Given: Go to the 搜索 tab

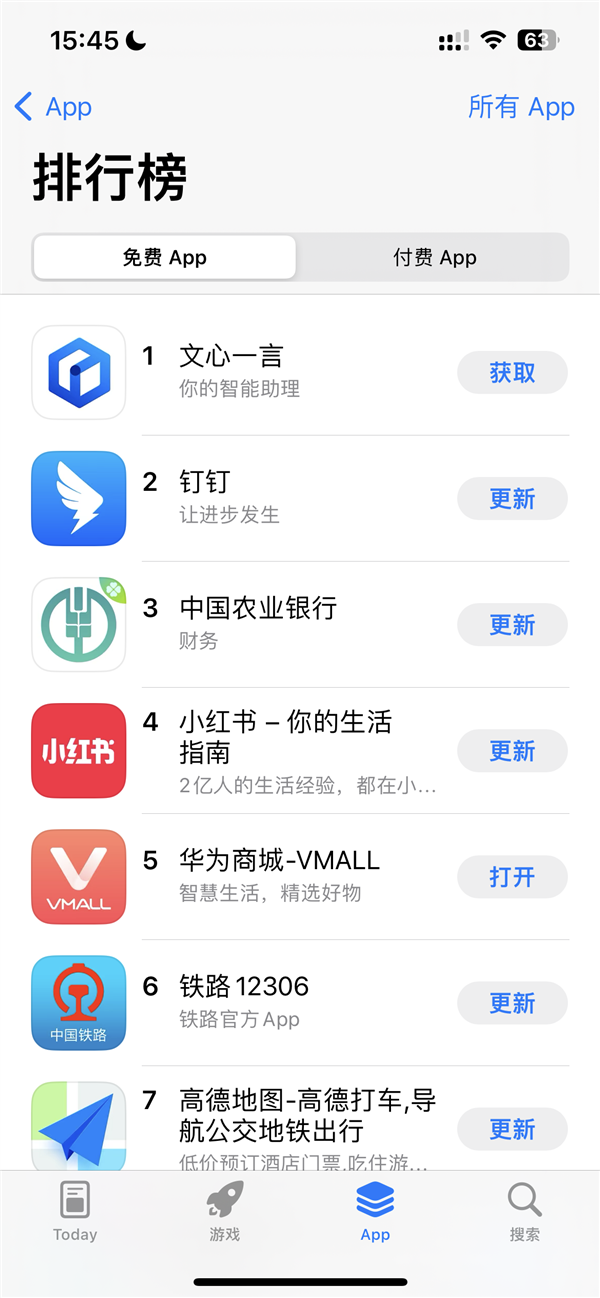Looking at the screenshot, I should [524, 1211].
